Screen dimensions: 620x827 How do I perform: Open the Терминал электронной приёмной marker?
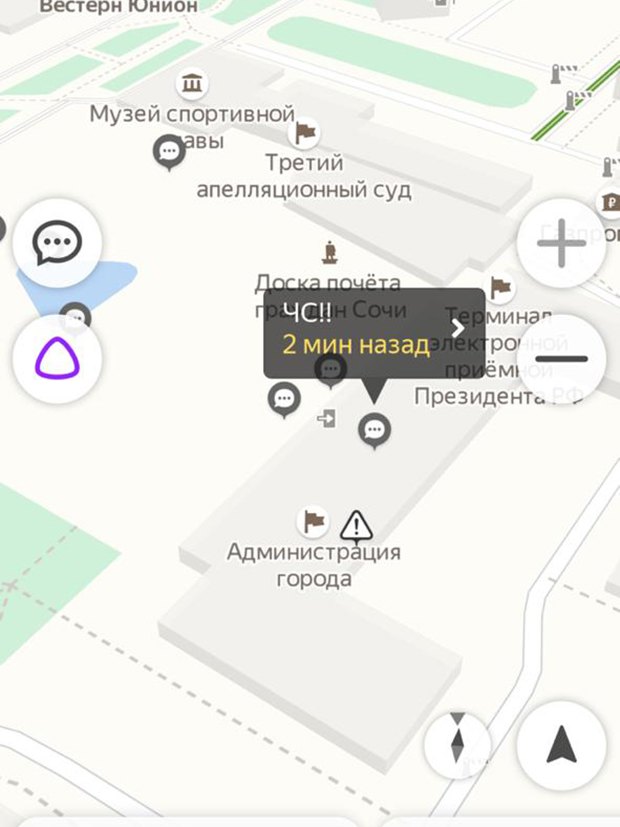(500, 288)
